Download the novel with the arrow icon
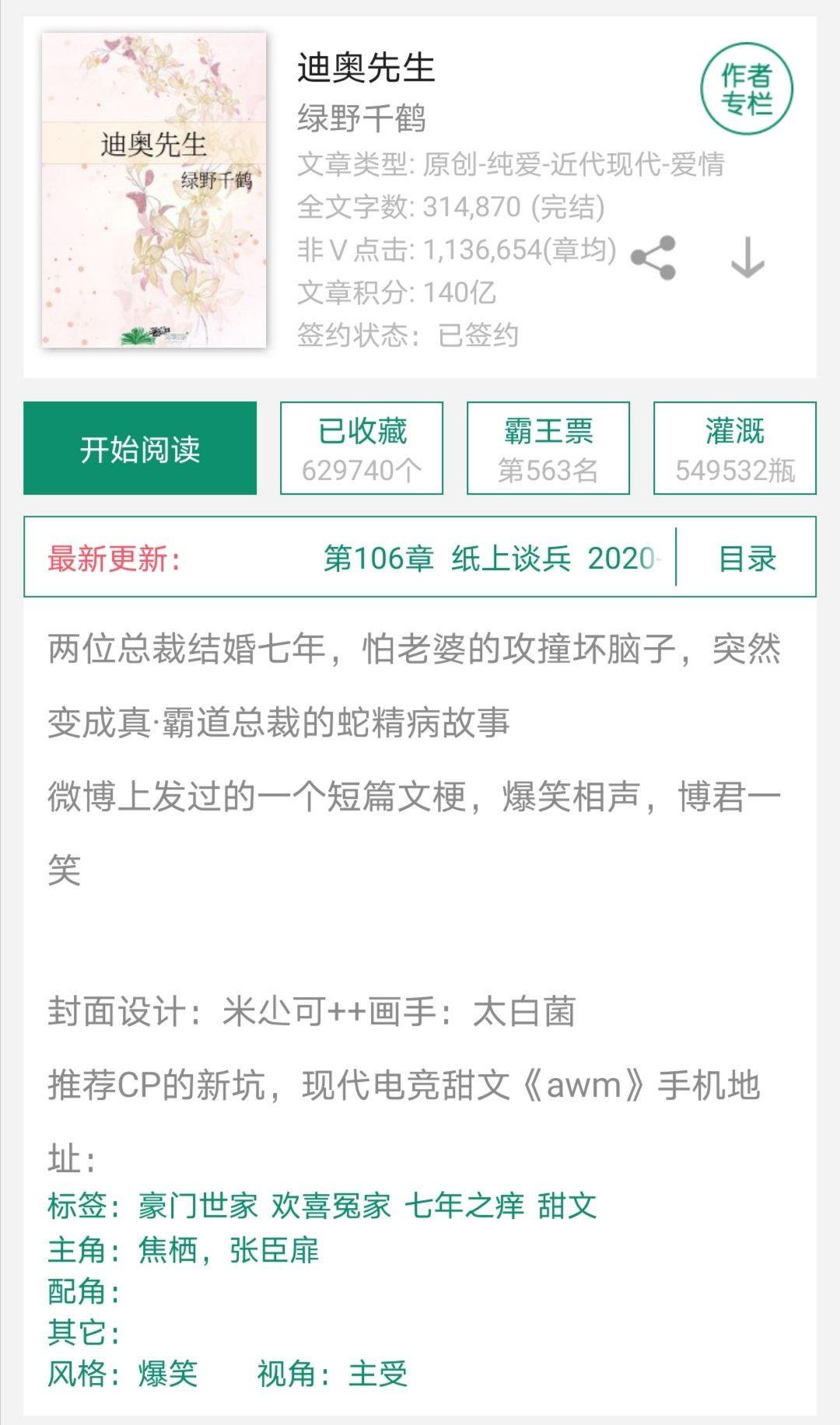Viewport: 840px width, 1425px height. pos(747,258)
